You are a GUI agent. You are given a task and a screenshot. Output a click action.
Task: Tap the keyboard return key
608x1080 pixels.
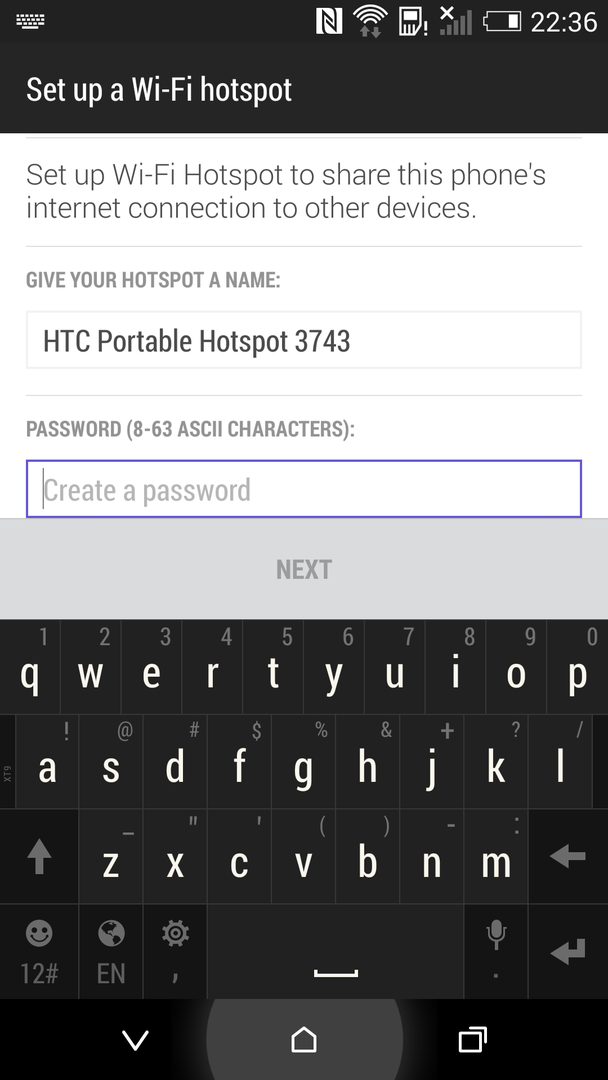[x=567, y=953]
